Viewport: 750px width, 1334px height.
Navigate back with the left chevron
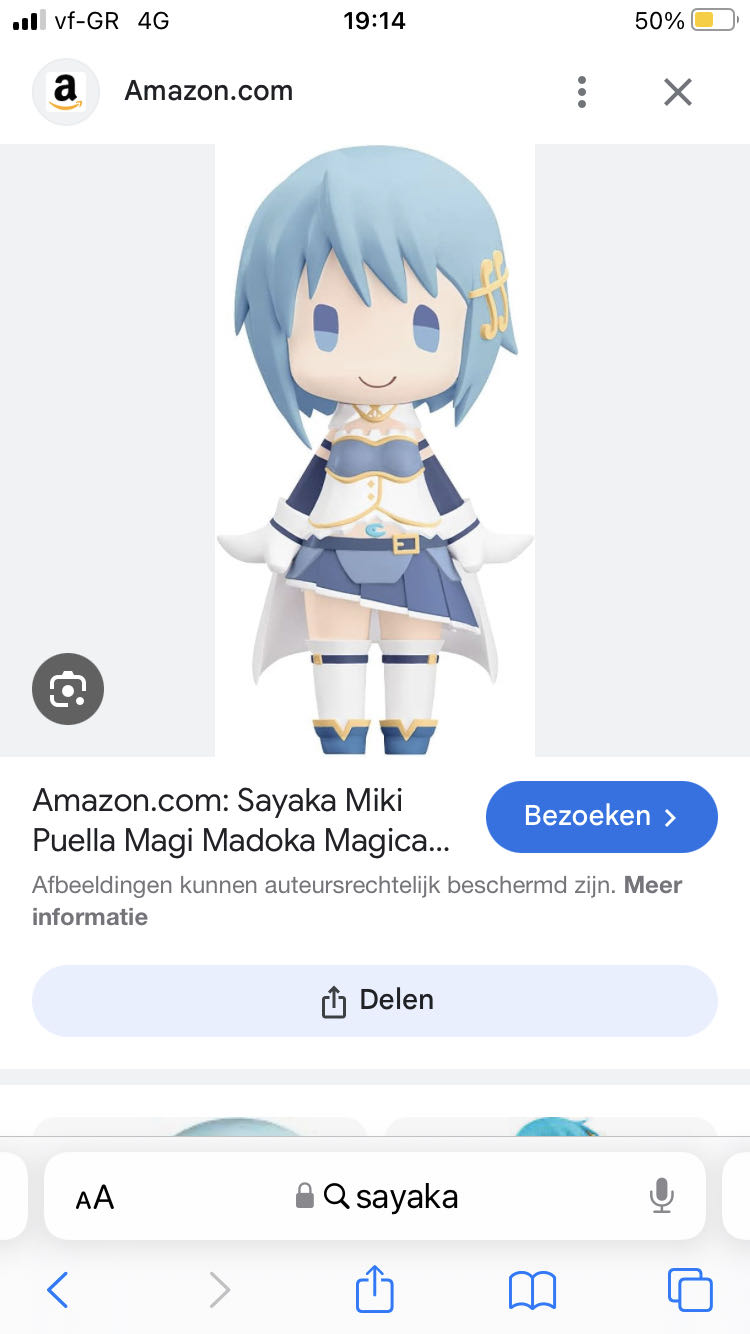[57, 1289]
